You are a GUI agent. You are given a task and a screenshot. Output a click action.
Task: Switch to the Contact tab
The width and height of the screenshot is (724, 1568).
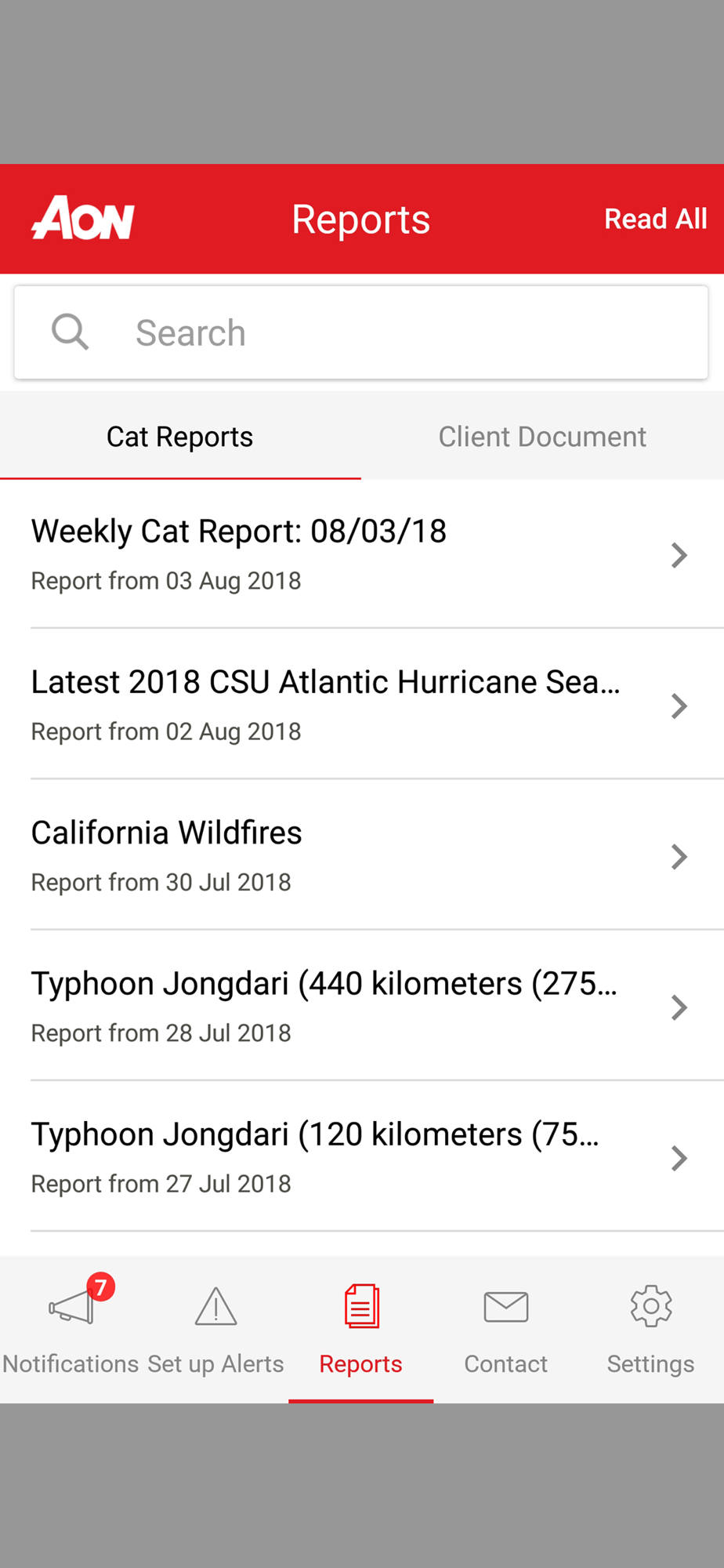coord(506,1328)
